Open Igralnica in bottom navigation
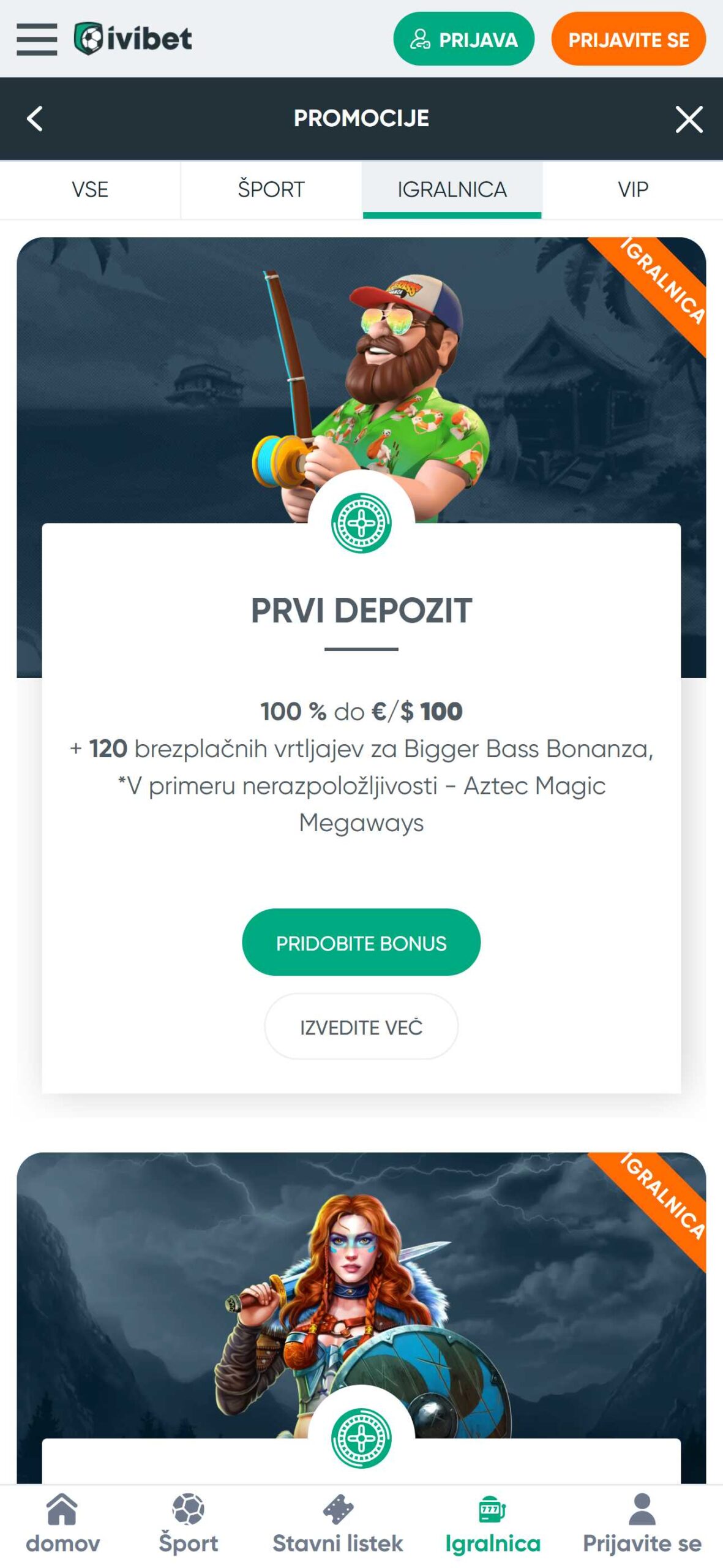 (x=493, y=1525)
